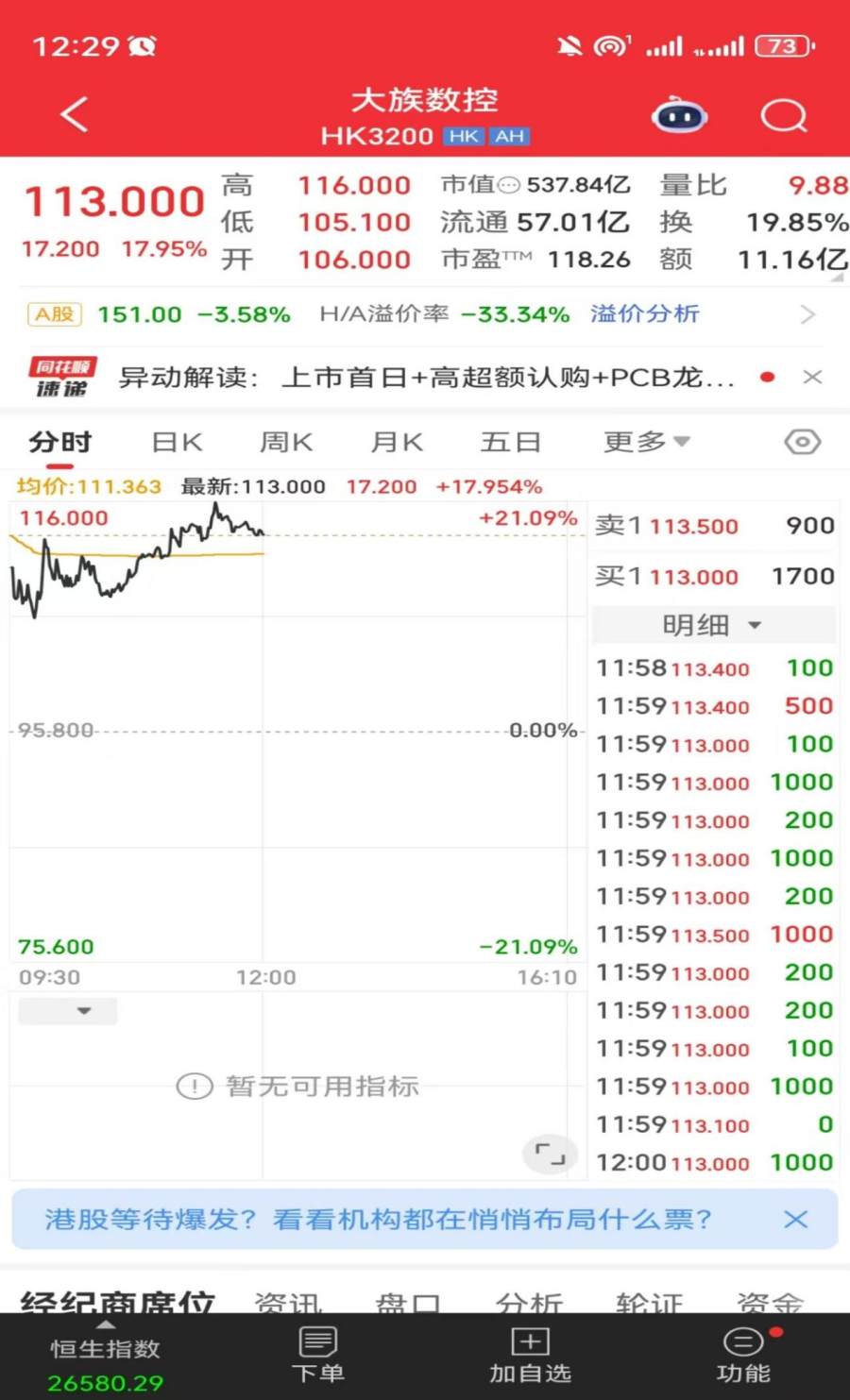The width and height of the screenshot is (850, 1400).
Task: Enlarge the chart to fullscreen
Action: (x=550, y=1153)
